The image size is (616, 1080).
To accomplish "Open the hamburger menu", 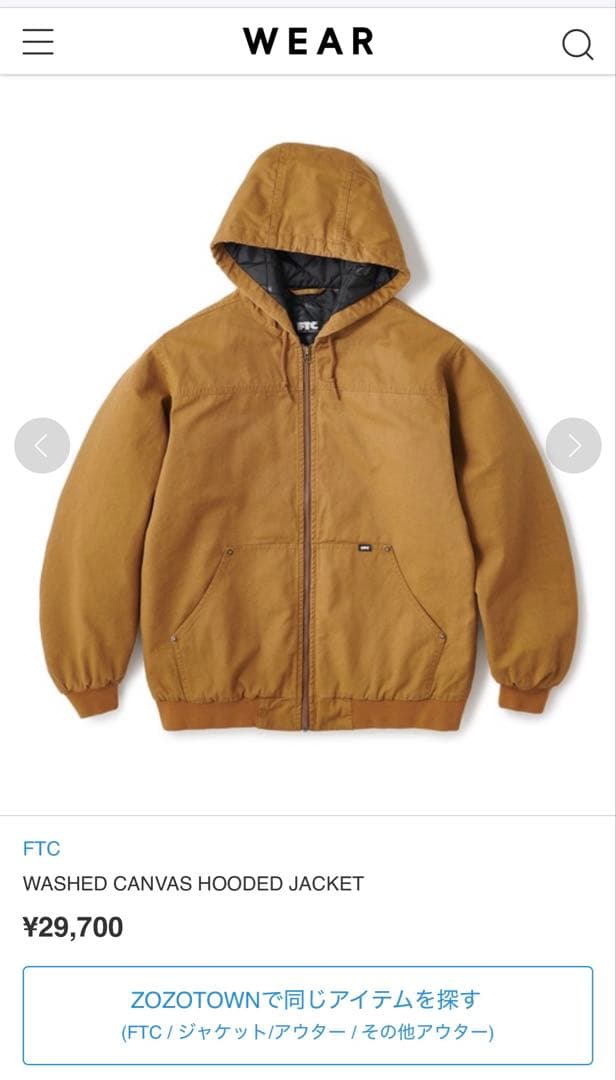I will (38, 42).
